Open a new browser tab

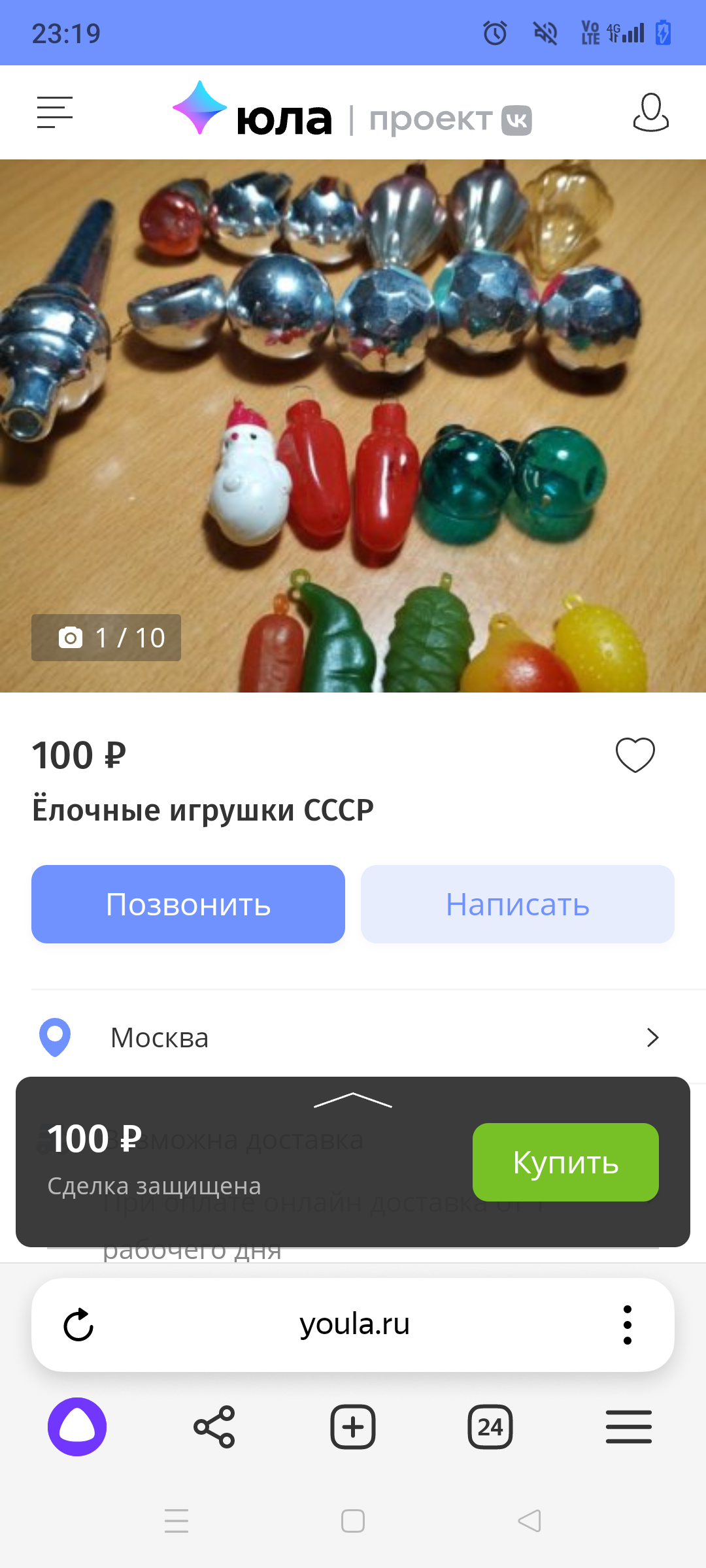(x=353, y=1427)
